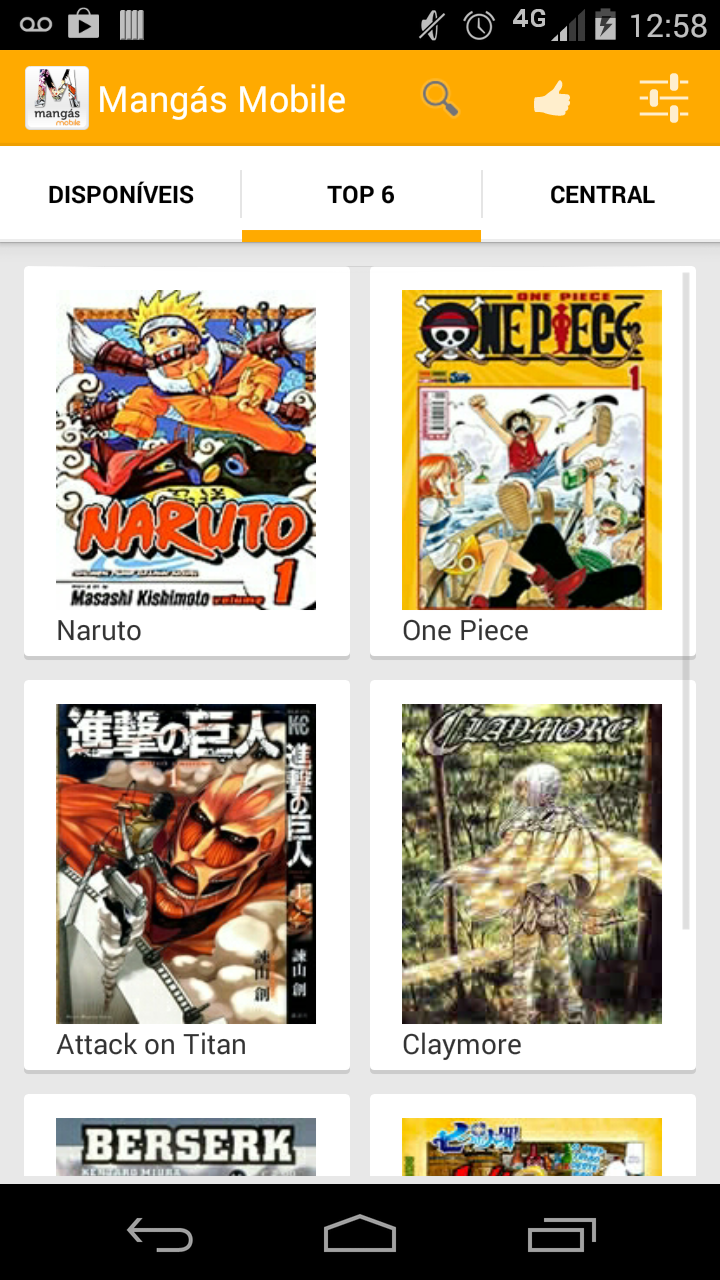Image resolution: width=720 pixels, height=1280 pixels.
Task: Open the Naruto manga card
Action: [x=187, y=460]
